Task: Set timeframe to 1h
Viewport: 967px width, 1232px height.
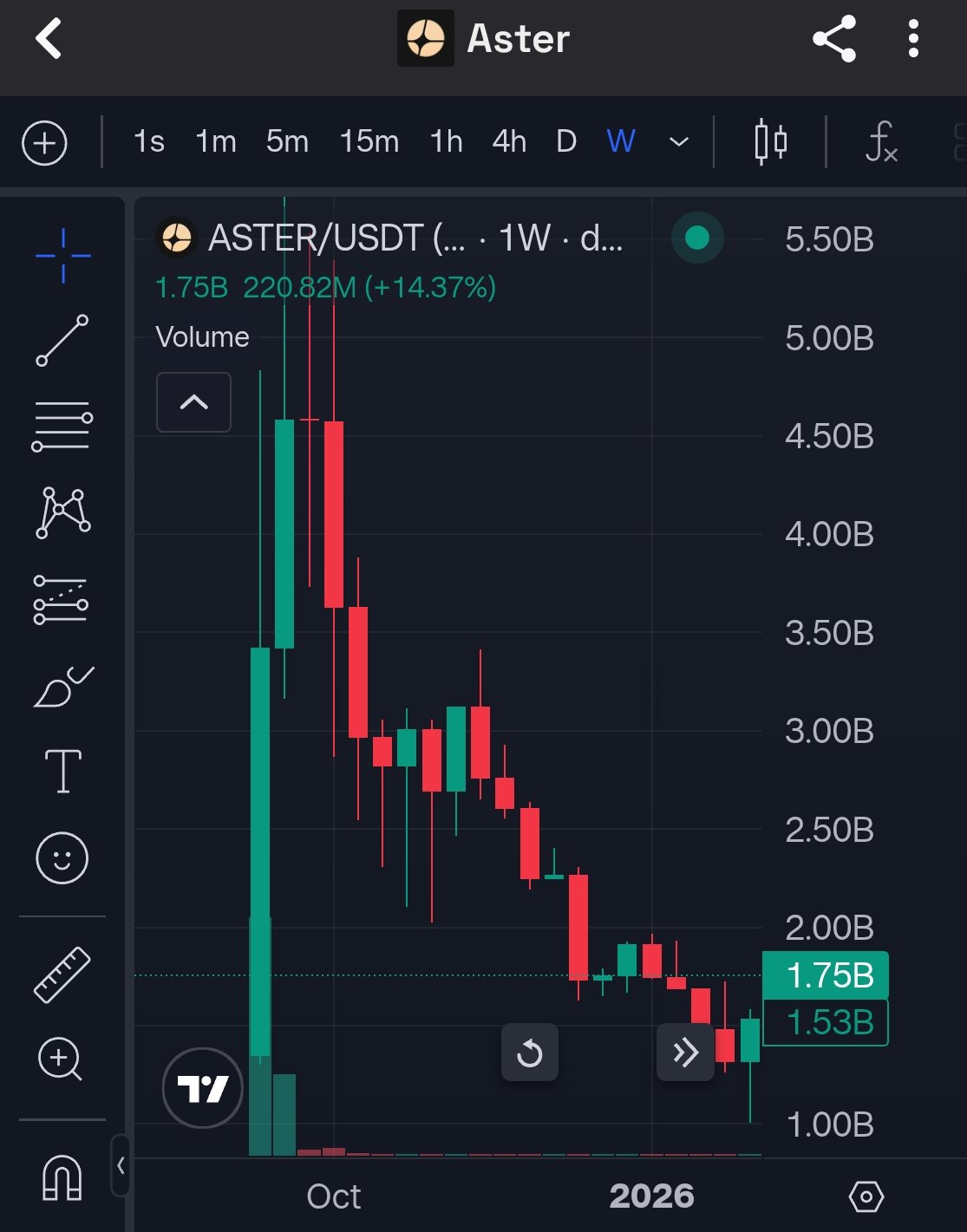Action: pos(446,141)
